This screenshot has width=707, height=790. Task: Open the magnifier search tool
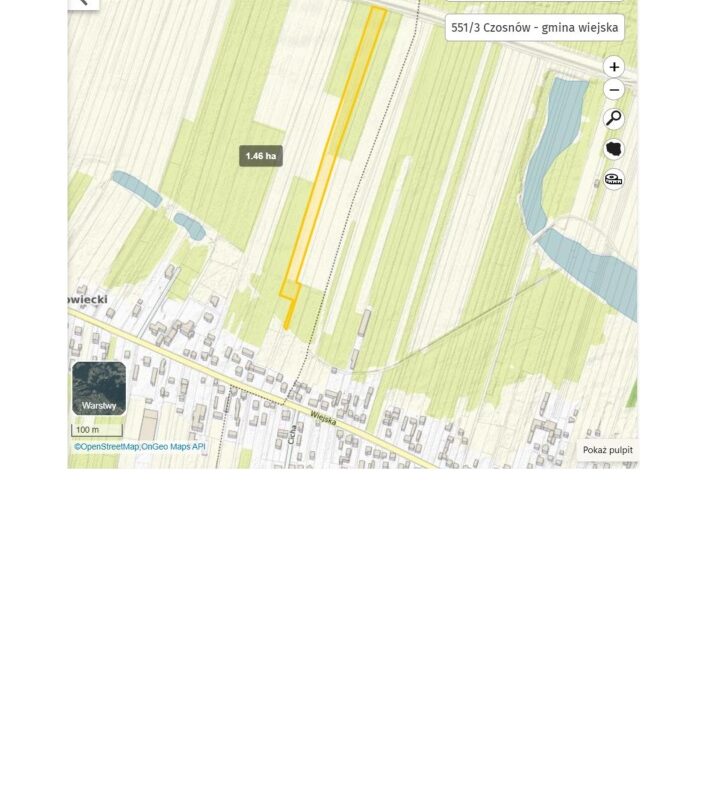pos(613,119)
